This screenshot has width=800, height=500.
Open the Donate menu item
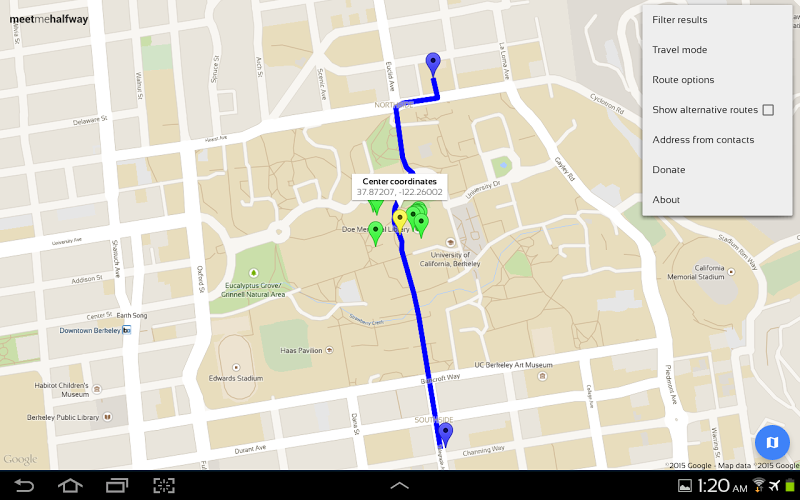click(x=669, y=170)
